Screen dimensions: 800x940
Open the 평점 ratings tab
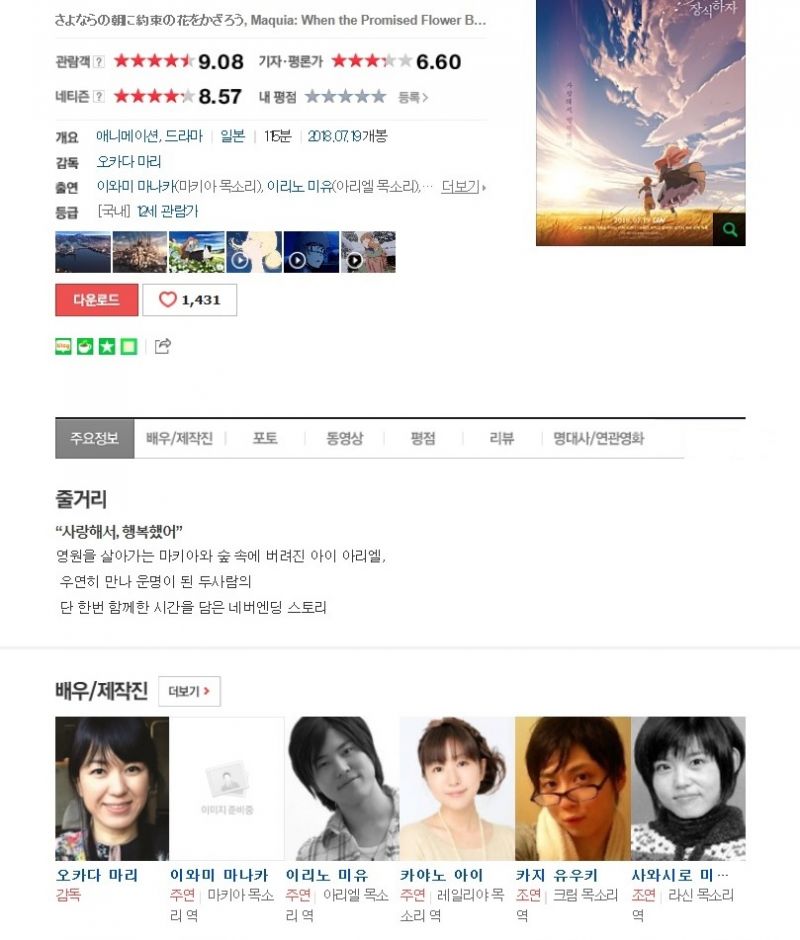tap(423, 438)
